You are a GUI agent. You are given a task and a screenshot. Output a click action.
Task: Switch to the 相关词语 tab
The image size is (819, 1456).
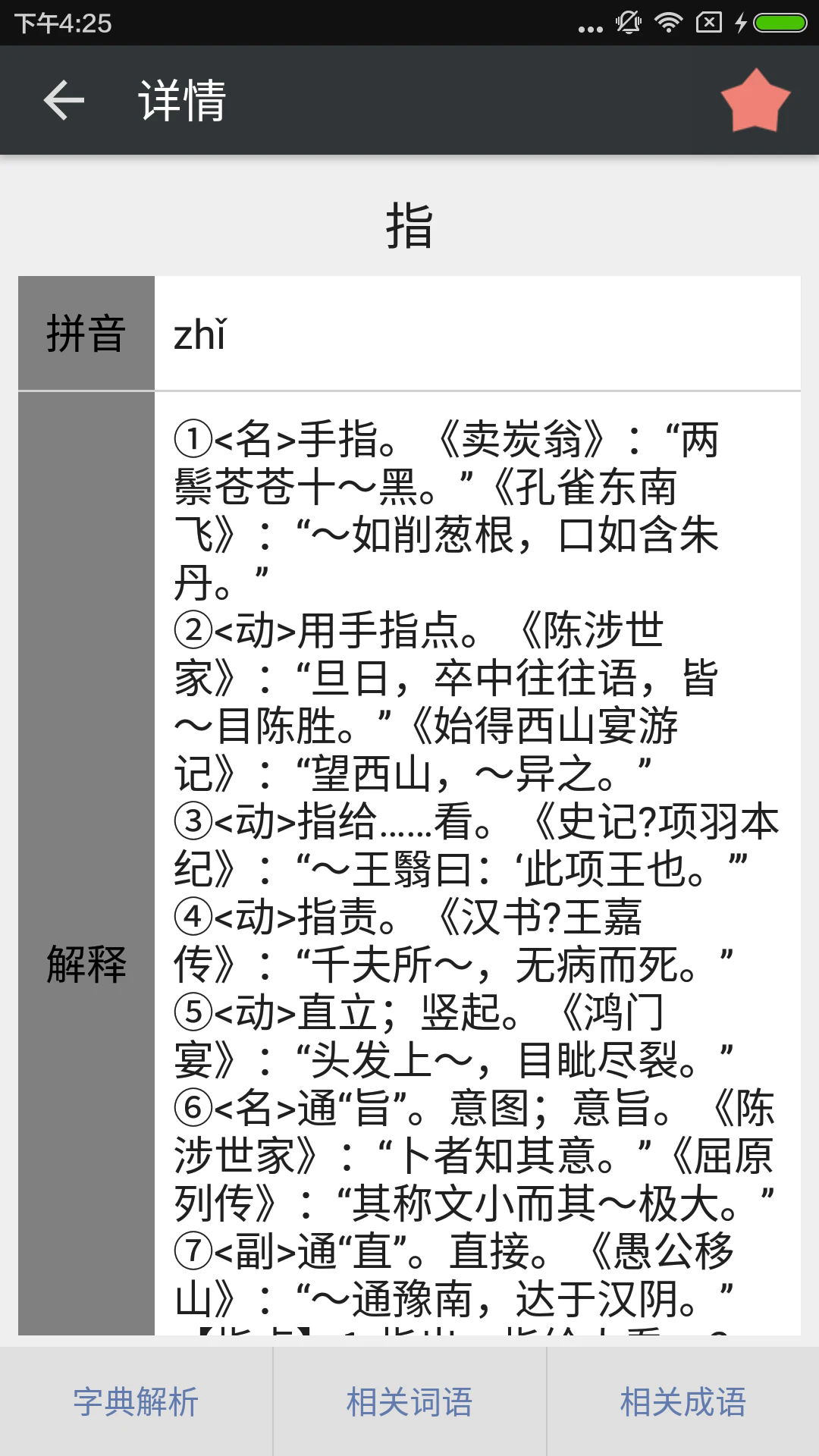pos(409,1402)
